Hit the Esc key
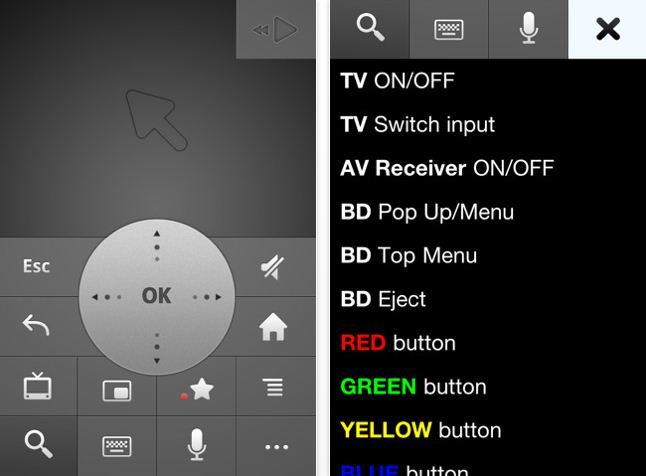 37,266
